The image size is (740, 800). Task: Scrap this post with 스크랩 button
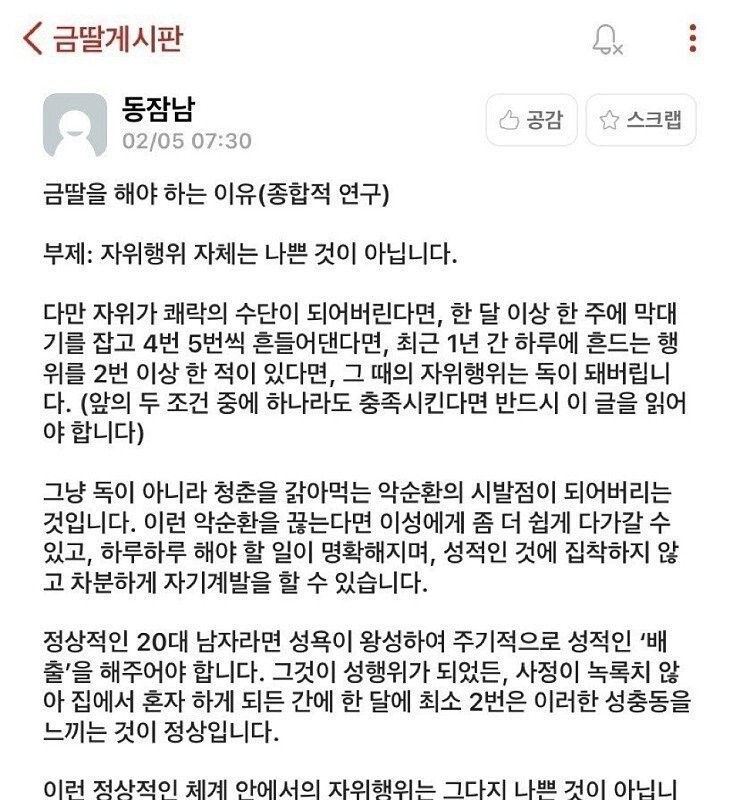pyautogui.click(x=640, y=121)
